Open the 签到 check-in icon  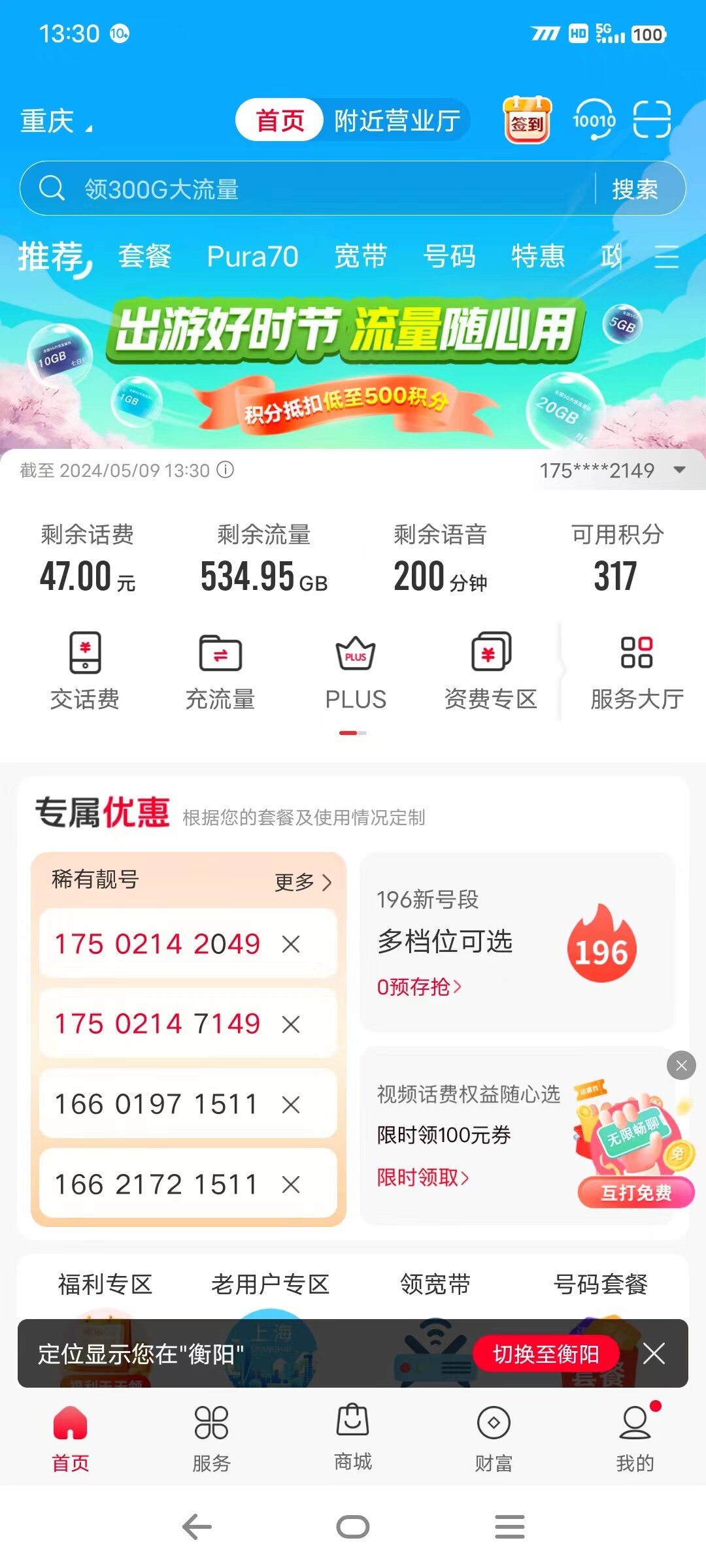(527, 120)
